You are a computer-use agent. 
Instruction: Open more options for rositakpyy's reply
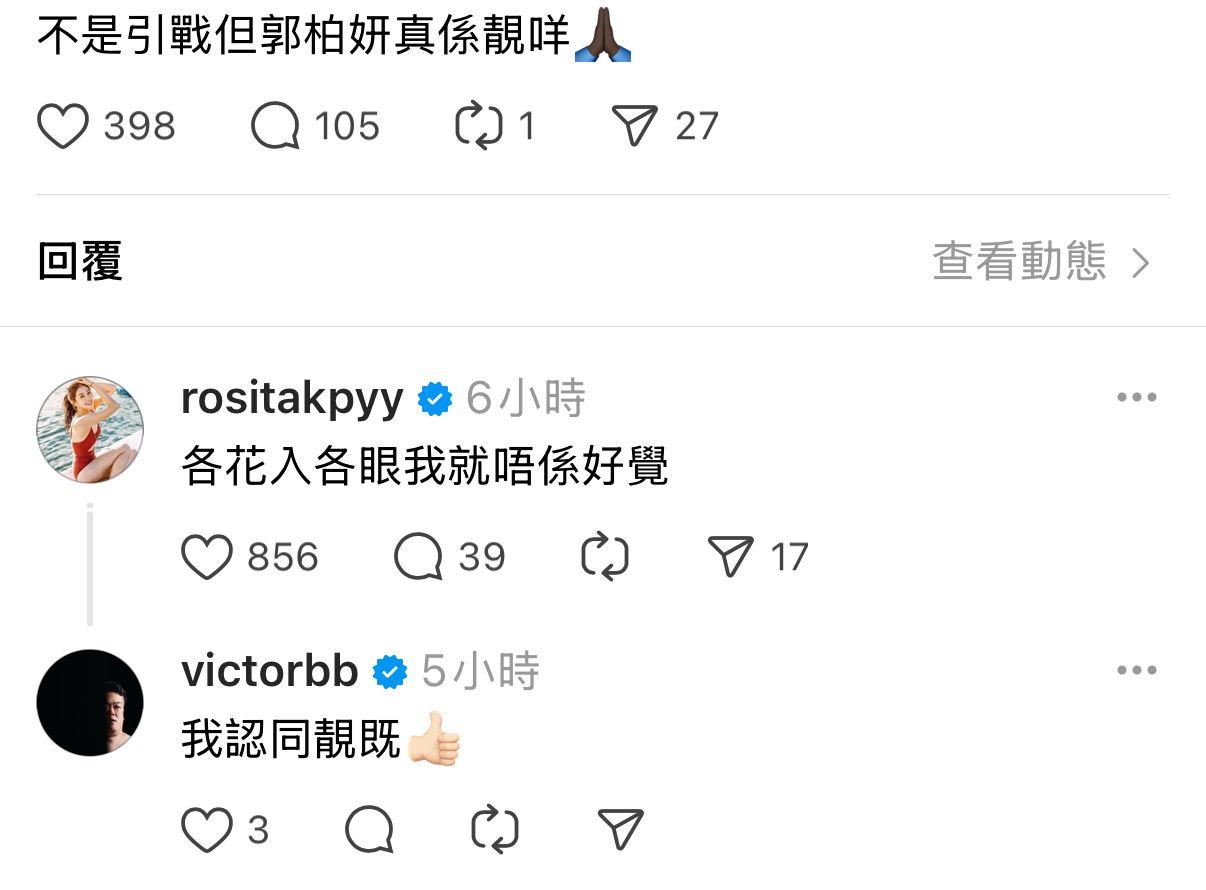click(1136, 398)
